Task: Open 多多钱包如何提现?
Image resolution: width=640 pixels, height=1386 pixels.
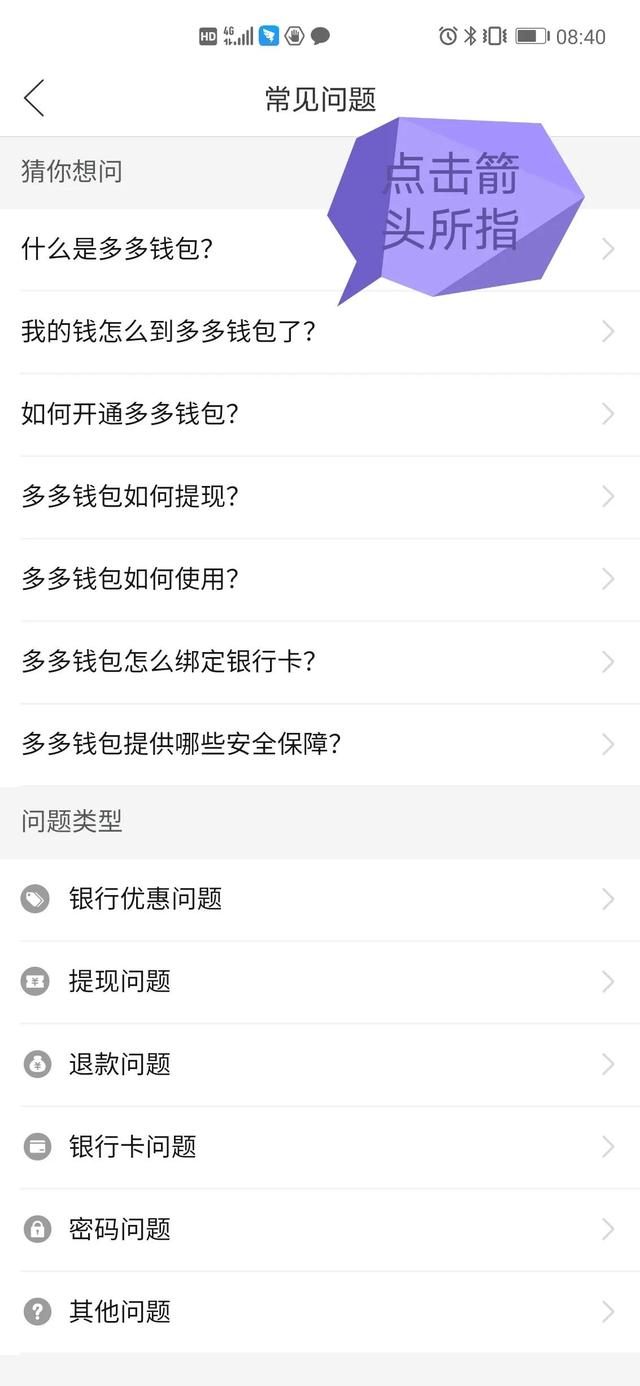Action: 320,497
